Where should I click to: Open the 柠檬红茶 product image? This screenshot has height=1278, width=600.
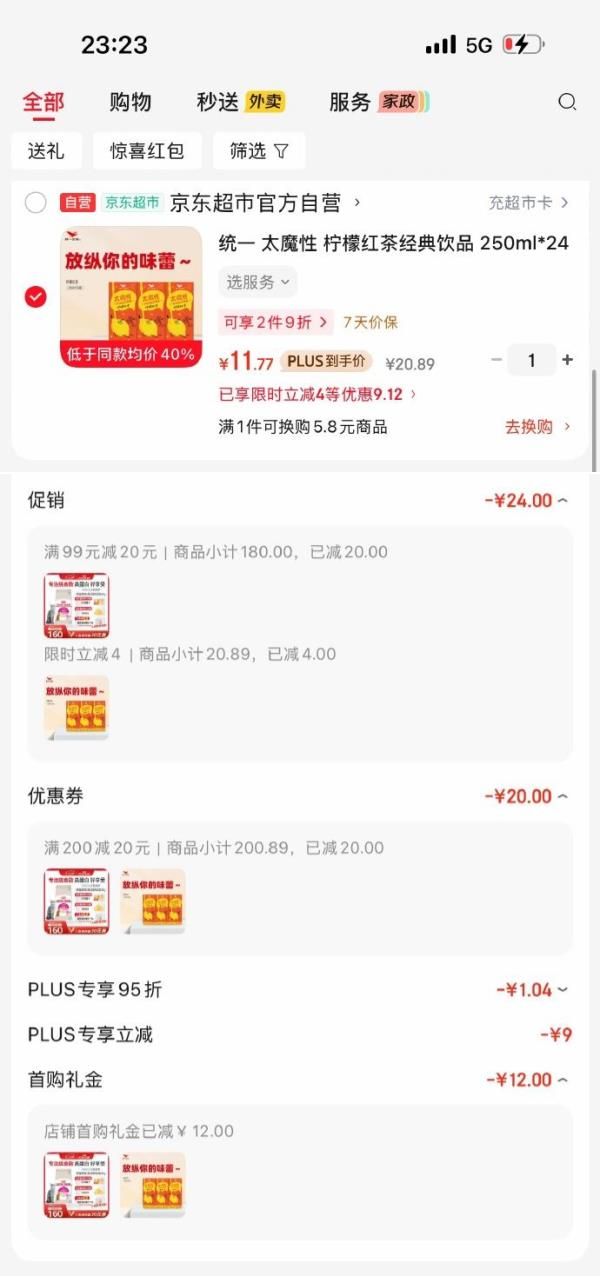(x=130, y=297)
